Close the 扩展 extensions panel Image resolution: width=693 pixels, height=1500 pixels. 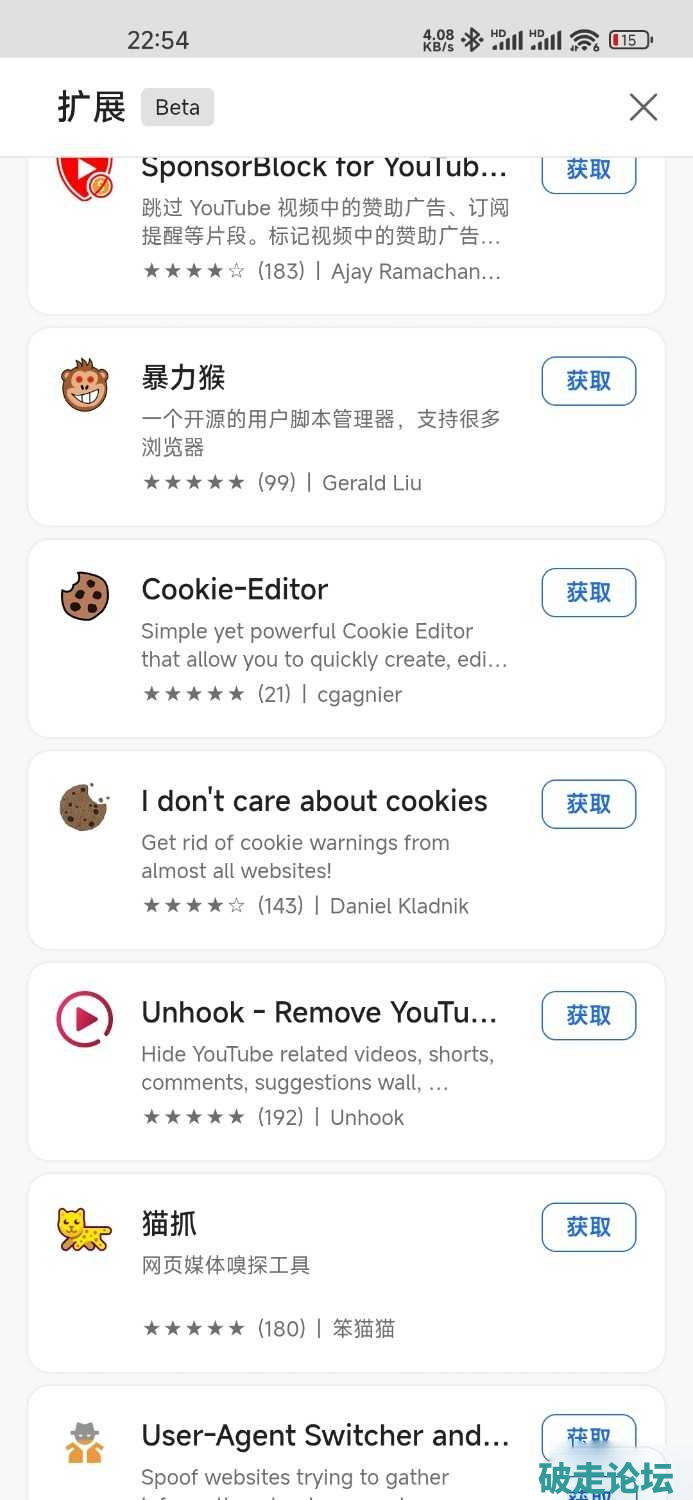643,107
